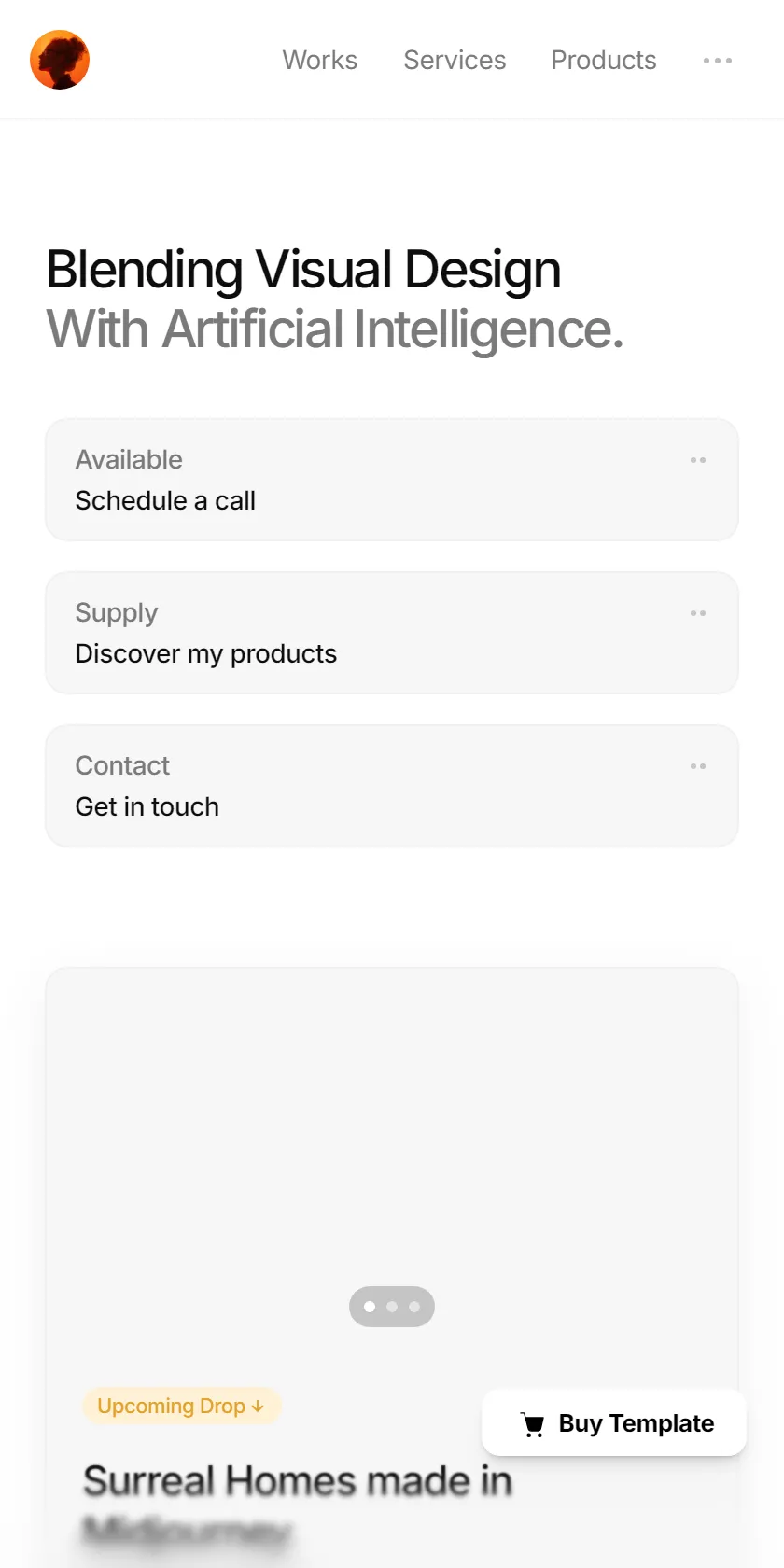
Task: Tap the Upcoming Drop badge
Action: pyautogui.click(x=181, y=1406)
